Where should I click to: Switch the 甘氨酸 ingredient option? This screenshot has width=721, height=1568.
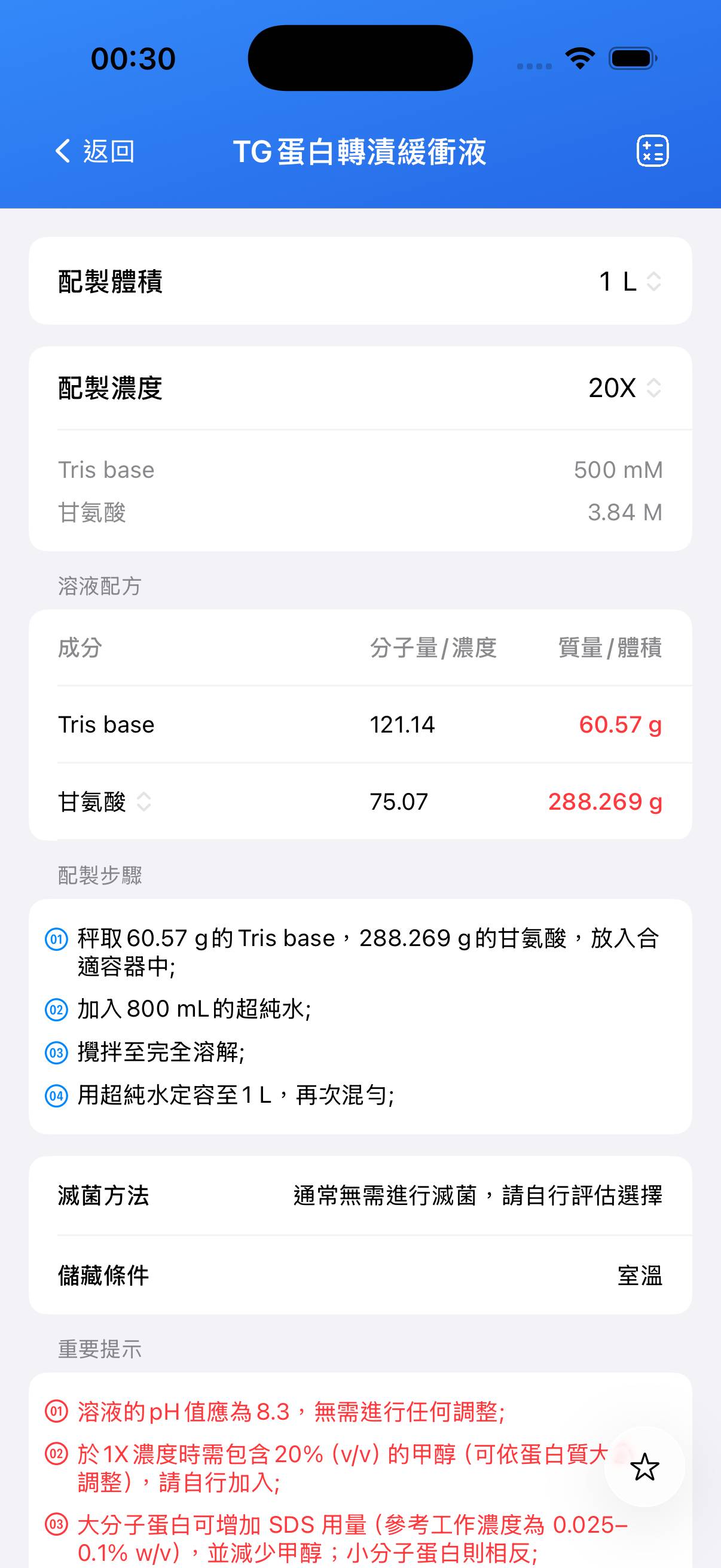(105, 802)
